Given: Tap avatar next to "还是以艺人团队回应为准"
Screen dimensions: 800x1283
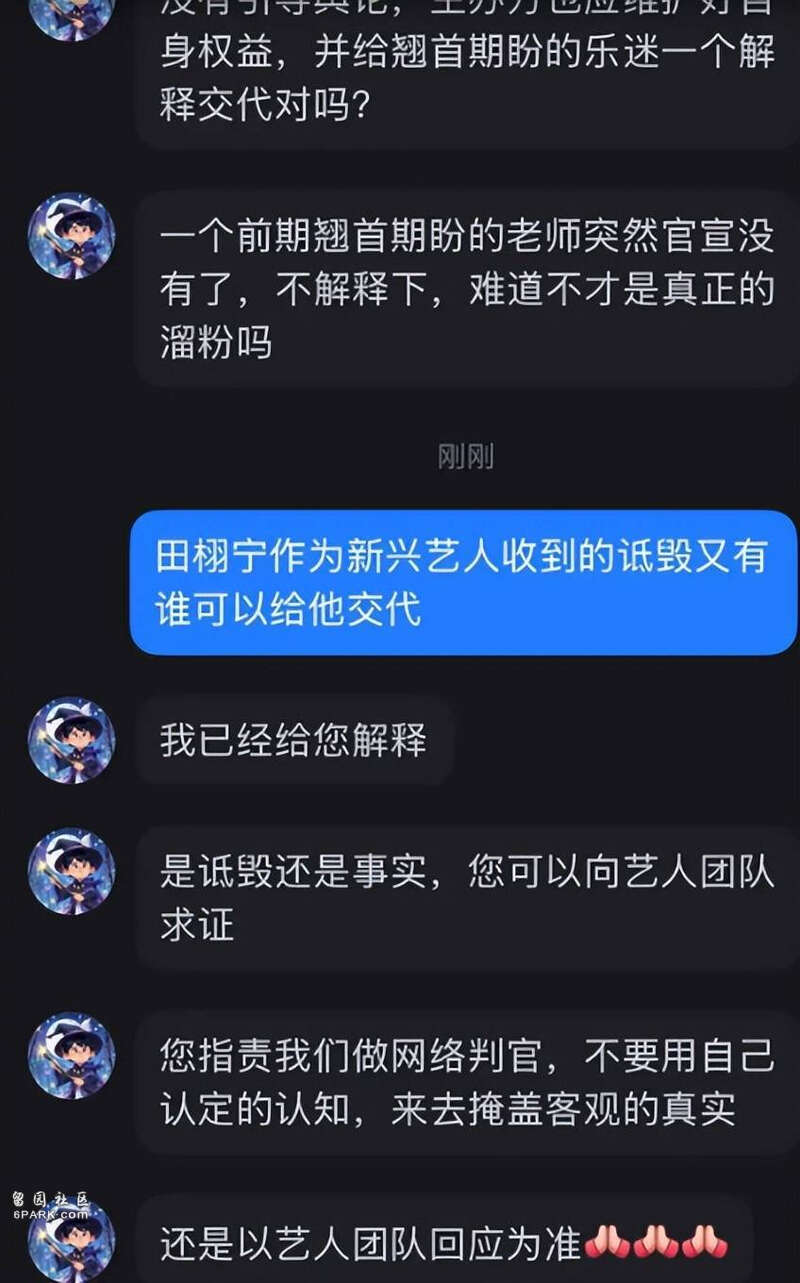Looking at the screenshot, I should coord(71,1240).
